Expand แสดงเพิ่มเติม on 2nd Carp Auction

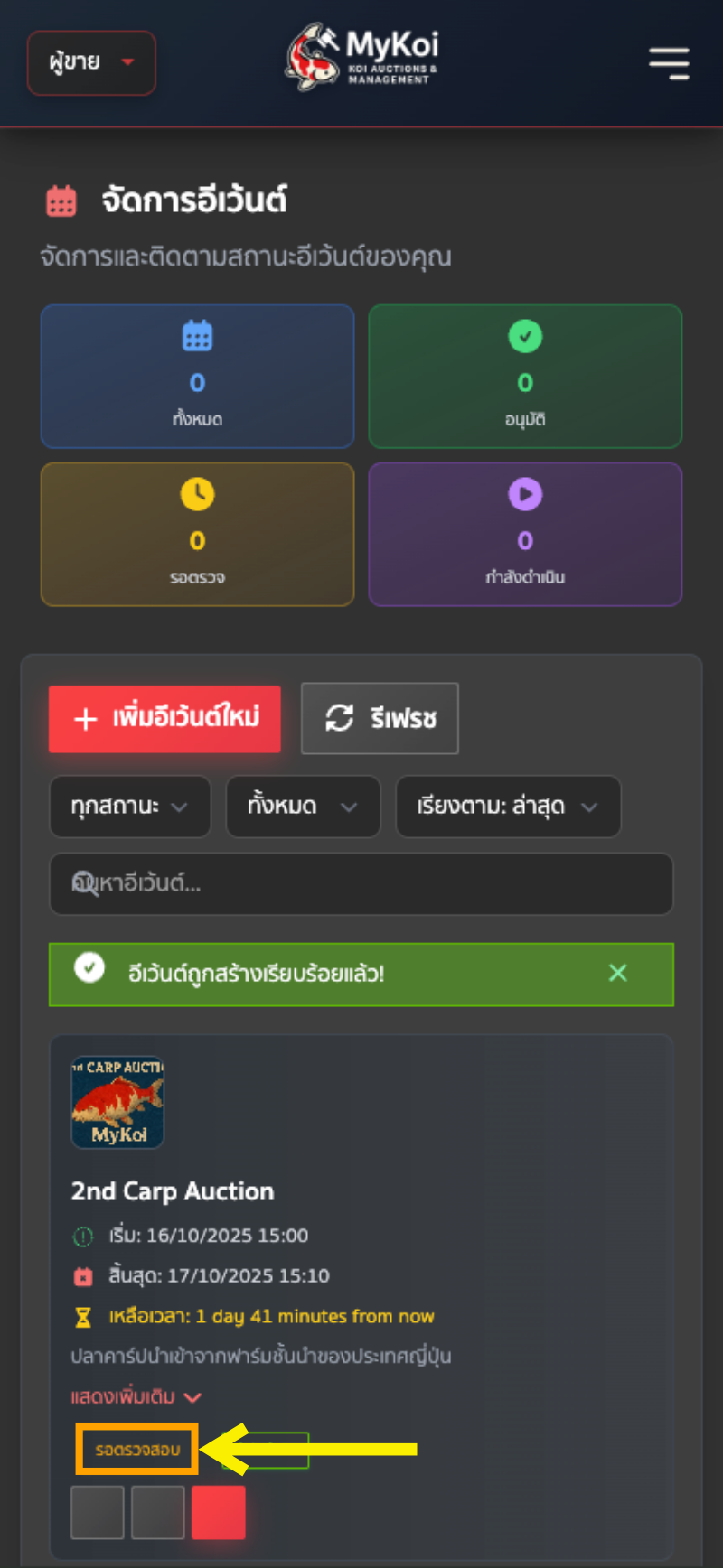coord(136,1396)
